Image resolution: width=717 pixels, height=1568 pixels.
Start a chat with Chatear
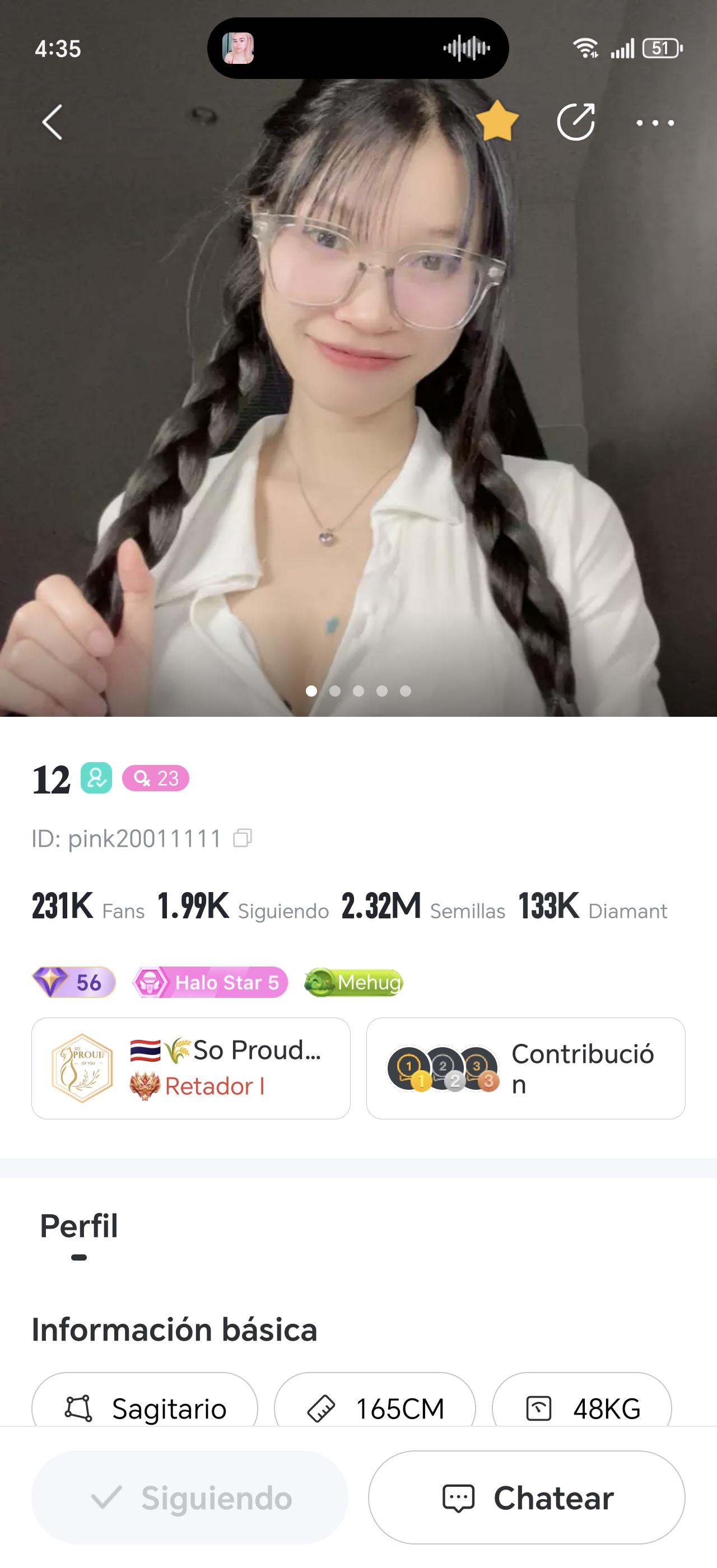click(x=527, y=1497)
